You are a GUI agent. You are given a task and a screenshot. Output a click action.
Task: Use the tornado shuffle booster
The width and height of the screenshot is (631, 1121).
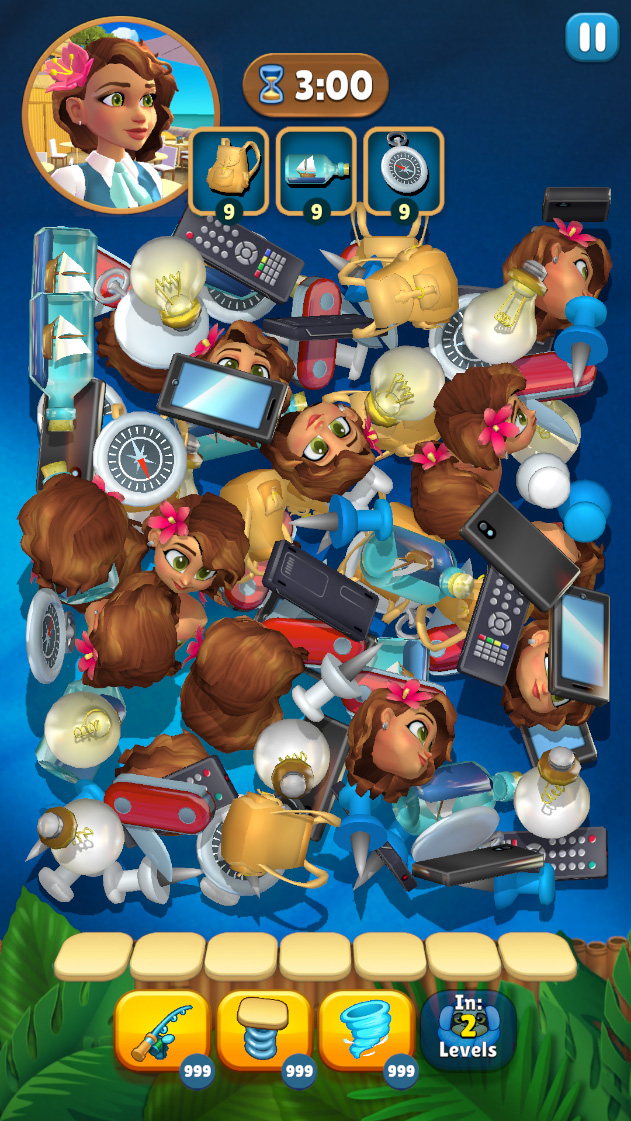(x=366, y=1030)
